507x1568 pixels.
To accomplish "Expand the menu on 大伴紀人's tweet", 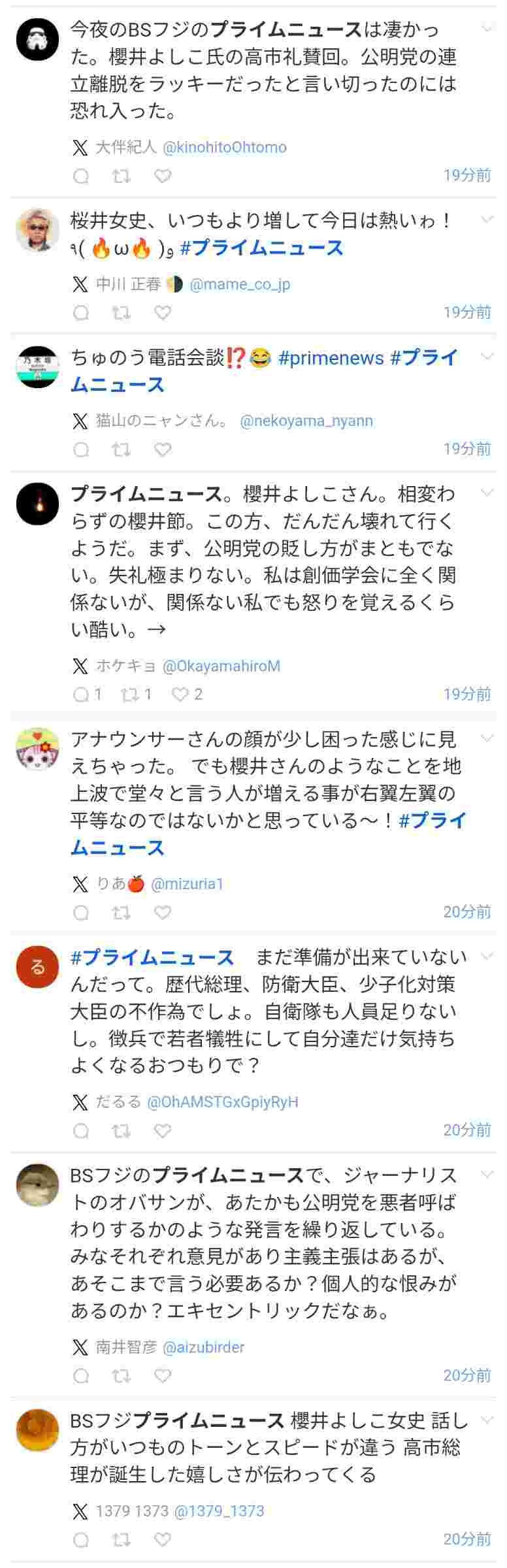I will [x=487, y=28].
